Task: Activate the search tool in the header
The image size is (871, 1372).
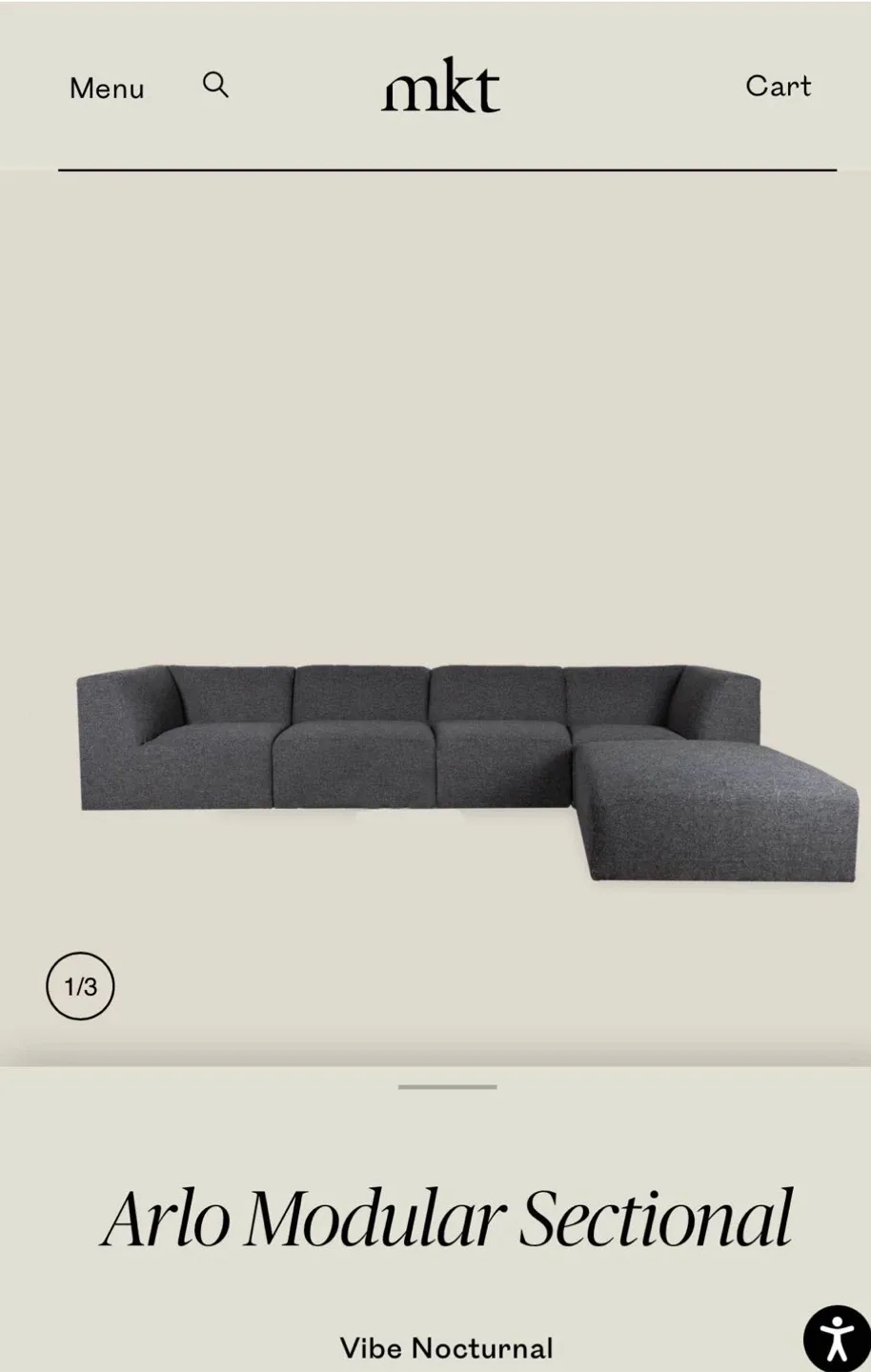Action: (215, 86)
